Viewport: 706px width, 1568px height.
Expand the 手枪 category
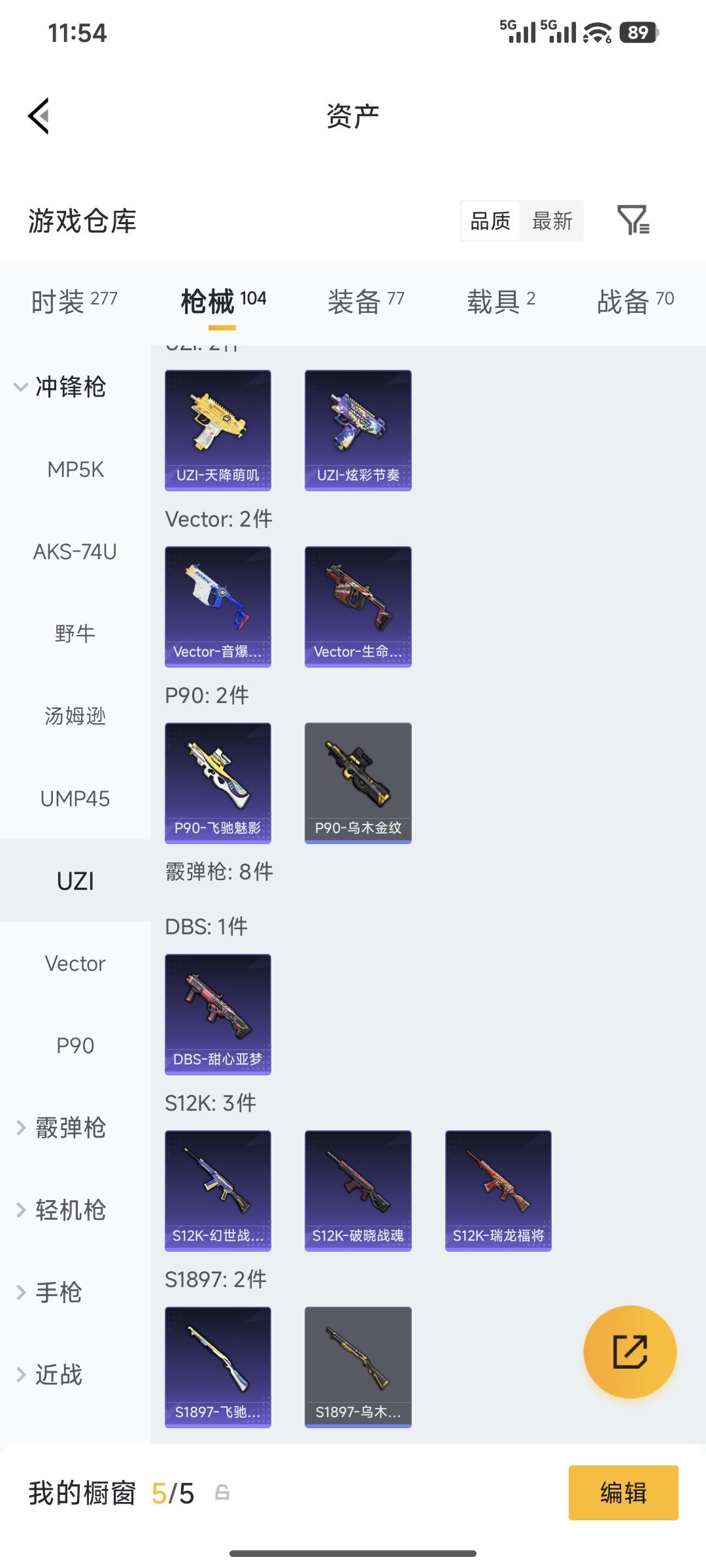click(x=50, y=1292)
